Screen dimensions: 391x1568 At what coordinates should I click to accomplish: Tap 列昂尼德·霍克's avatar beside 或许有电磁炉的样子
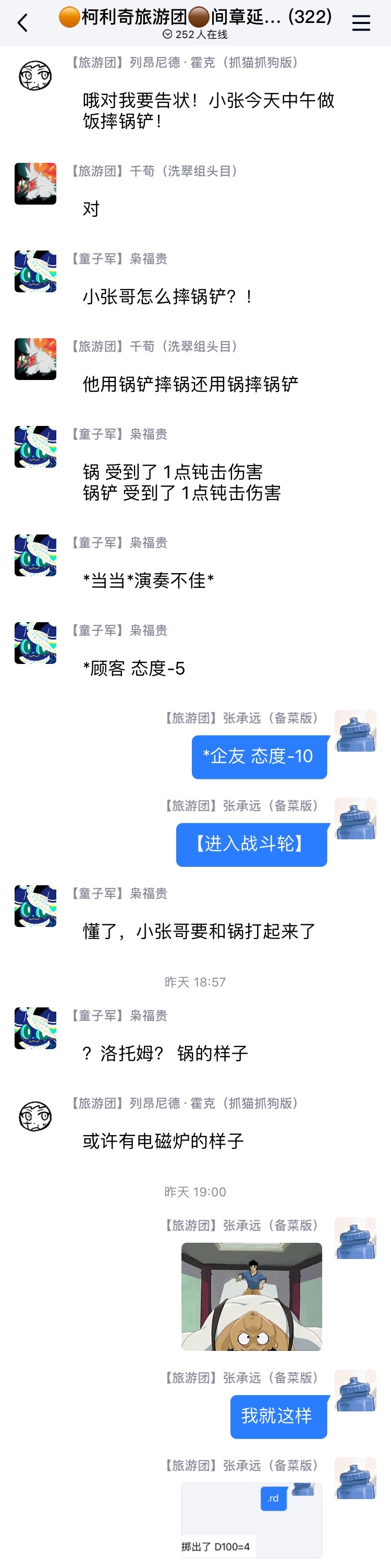coord(35,1116)
